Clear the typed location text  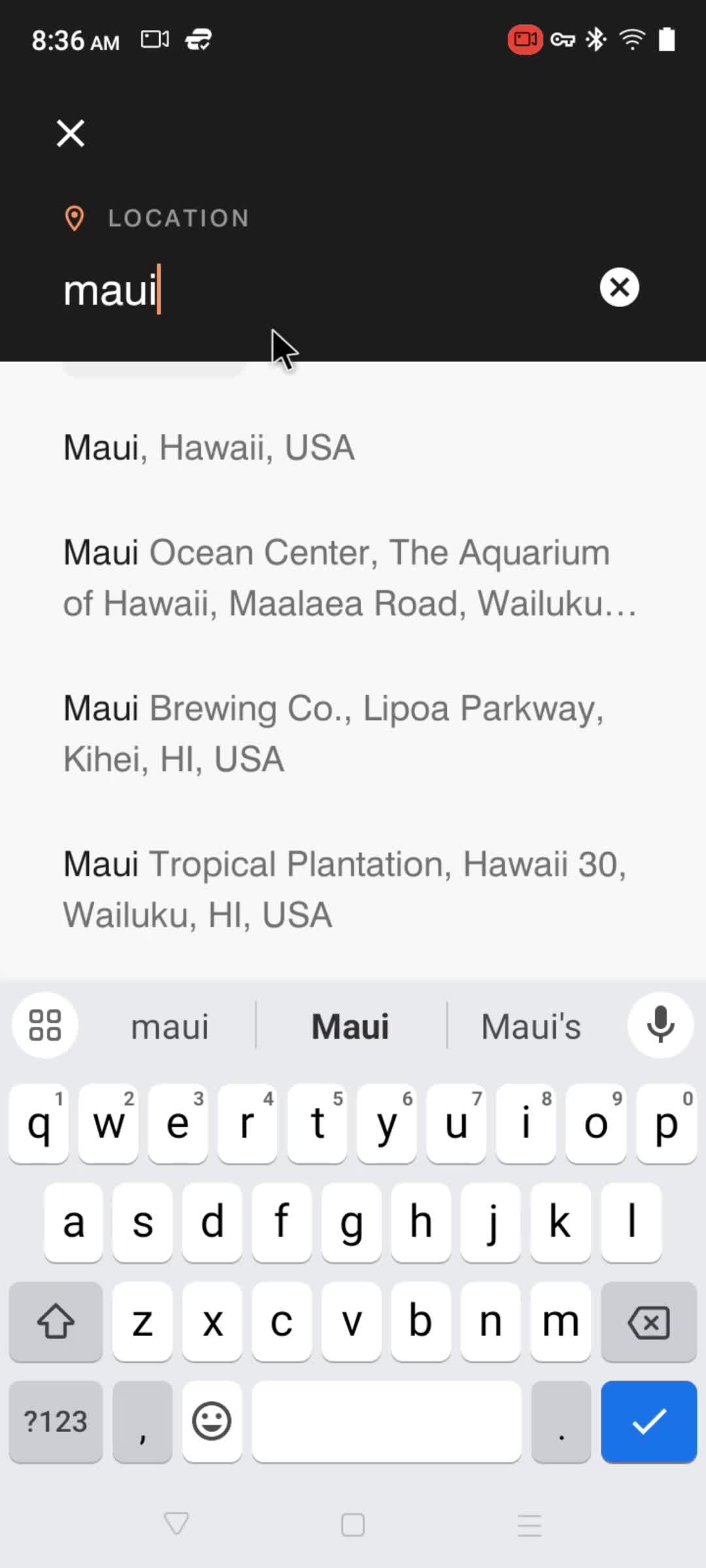click(619, 287)
